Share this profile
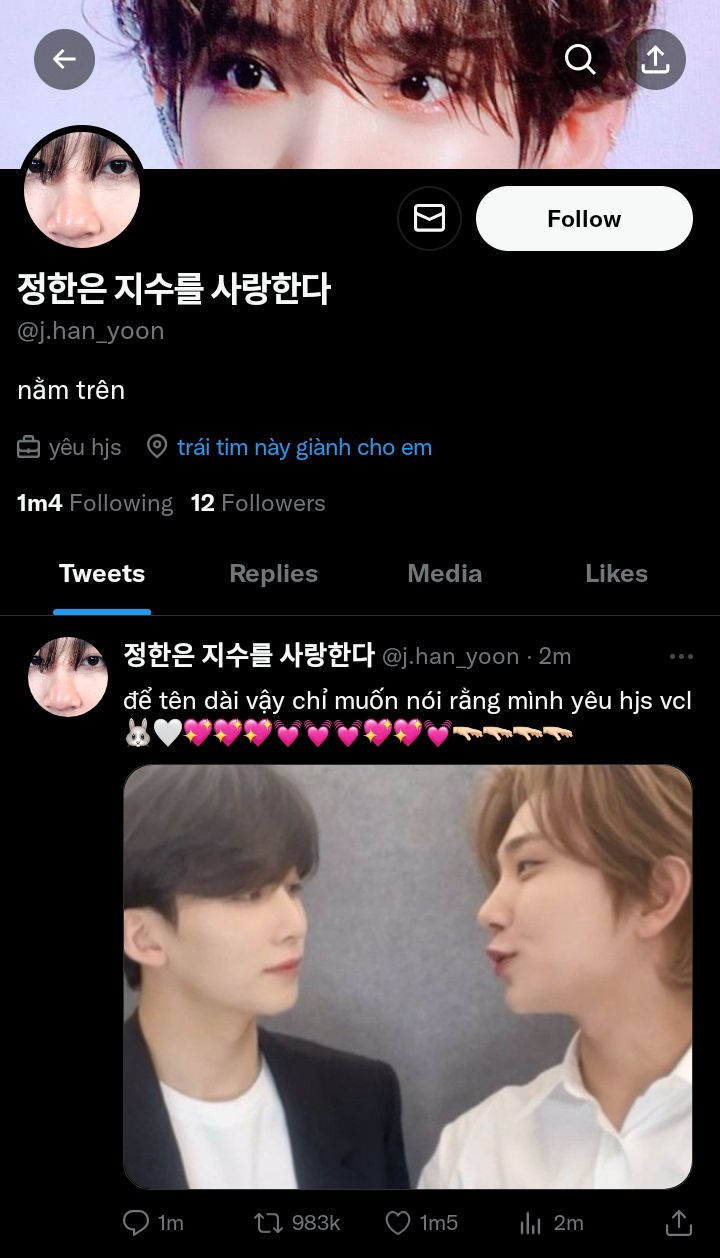Viewport: 720px width, 1258px height. click(655, 60)
